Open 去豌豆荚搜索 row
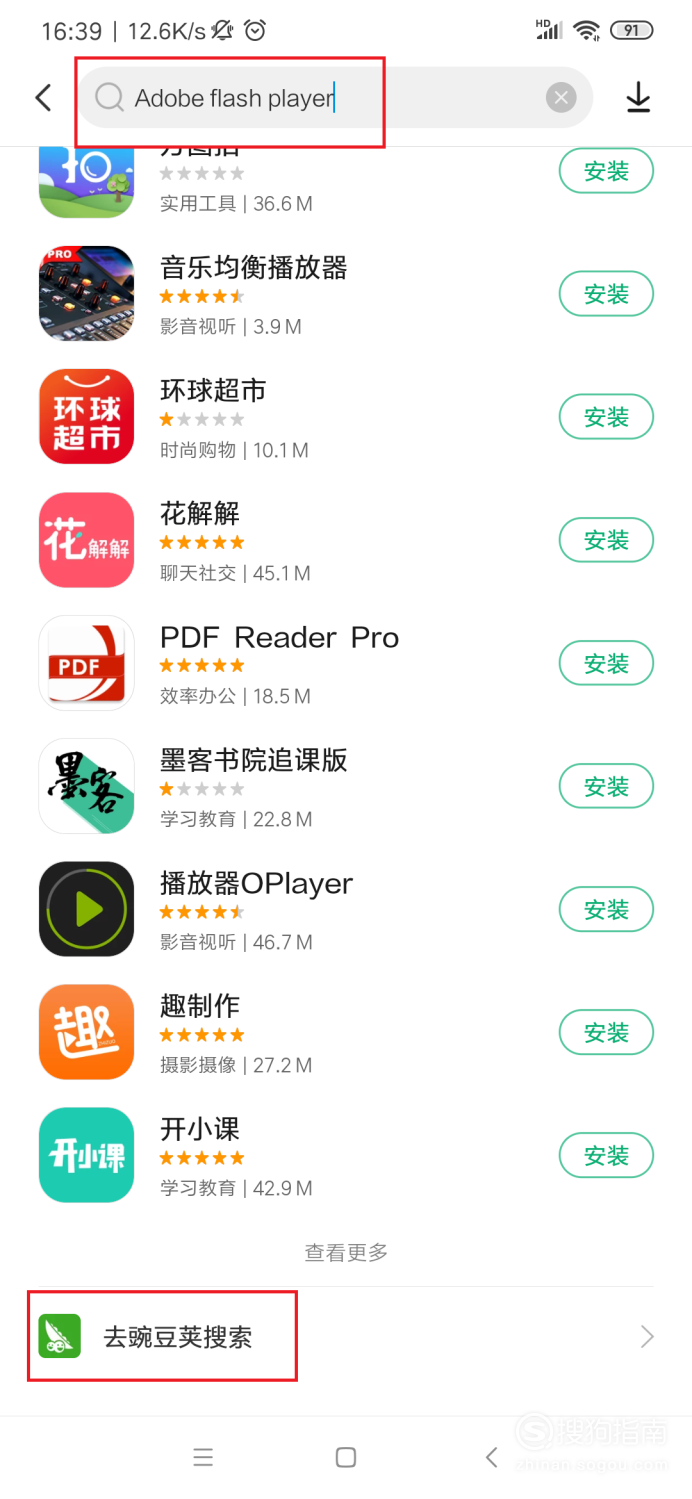Image resolution: width=692 pixels, height=1499 pixels. pyautogui.click(x=346, y=1337)
